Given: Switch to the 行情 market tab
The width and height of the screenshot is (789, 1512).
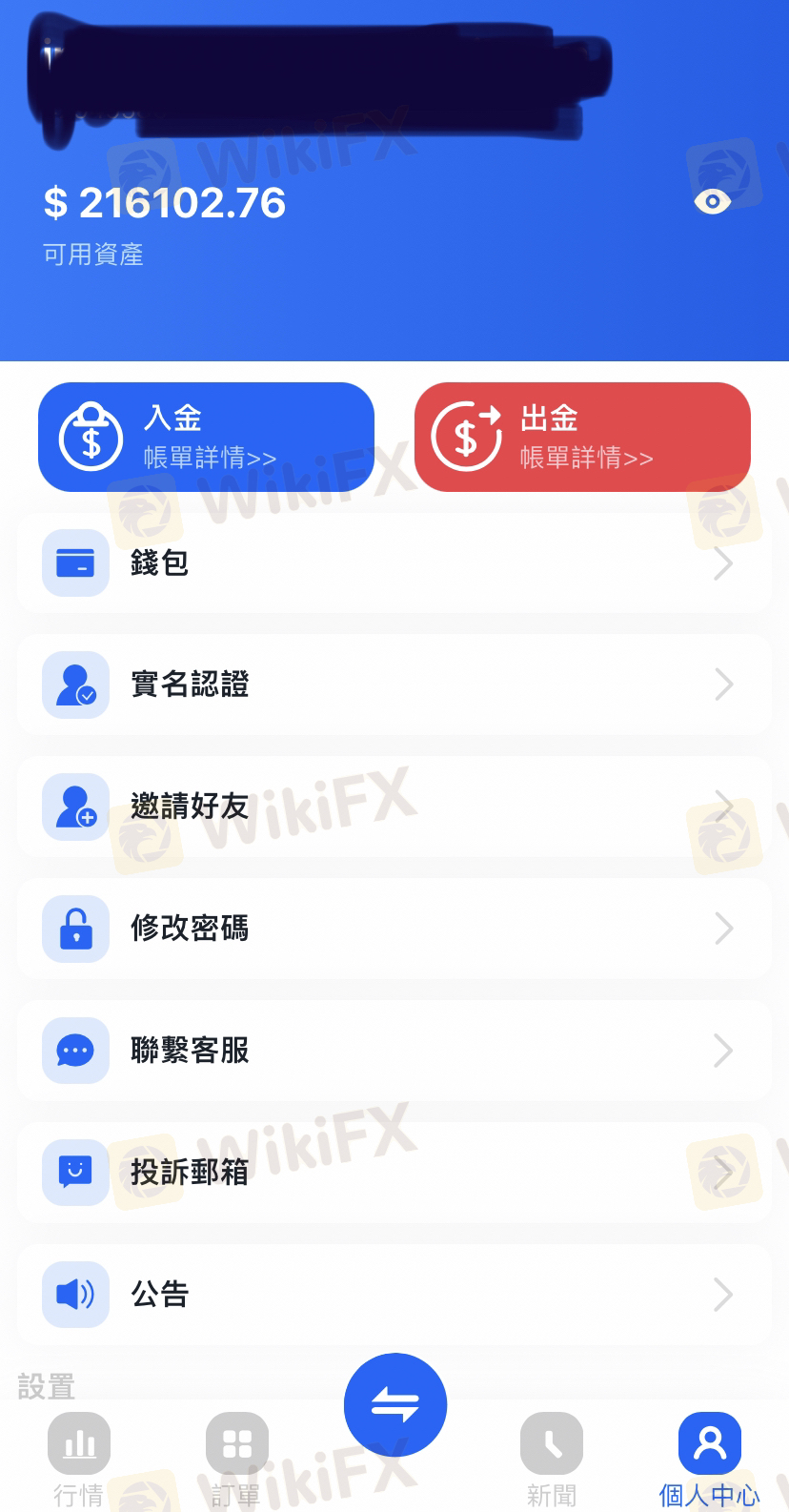Looking at the screenshot, I should [x=79, y=1461].
